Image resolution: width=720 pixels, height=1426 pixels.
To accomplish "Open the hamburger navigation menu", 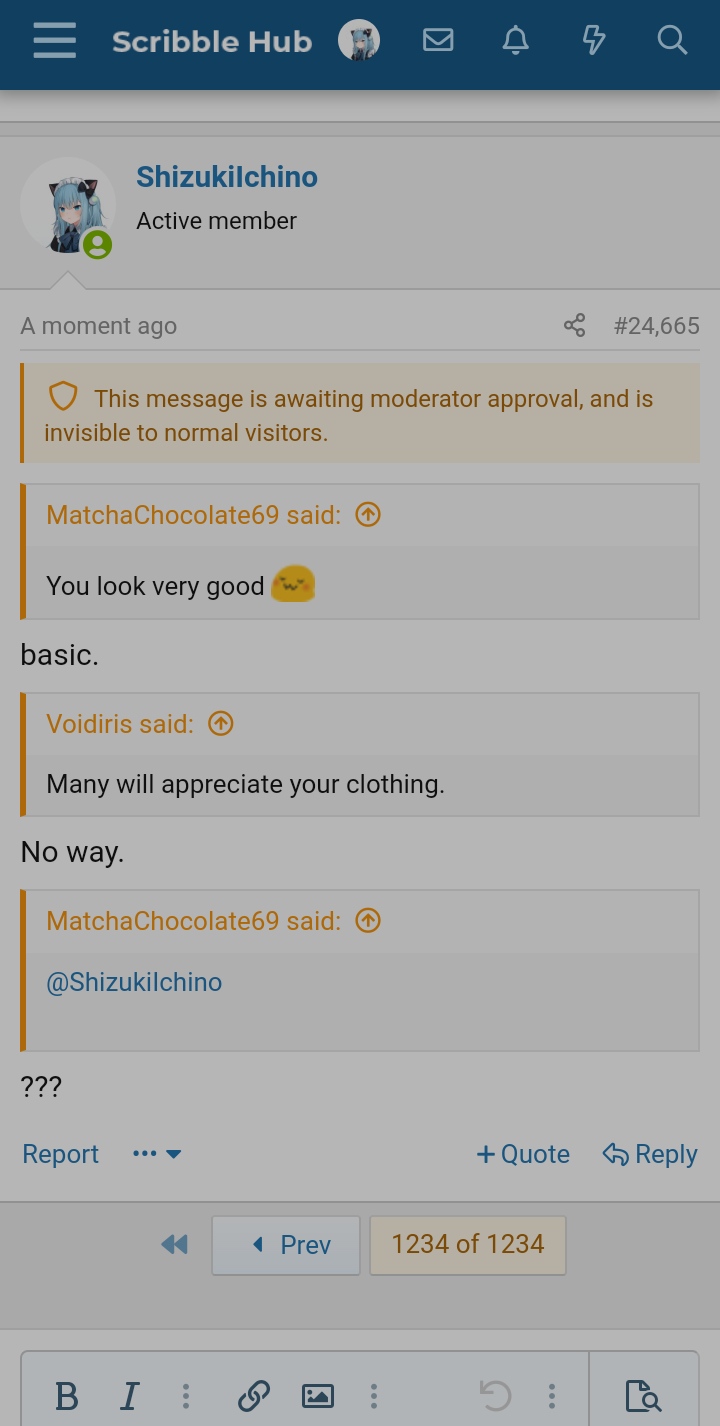I will 54,41.
